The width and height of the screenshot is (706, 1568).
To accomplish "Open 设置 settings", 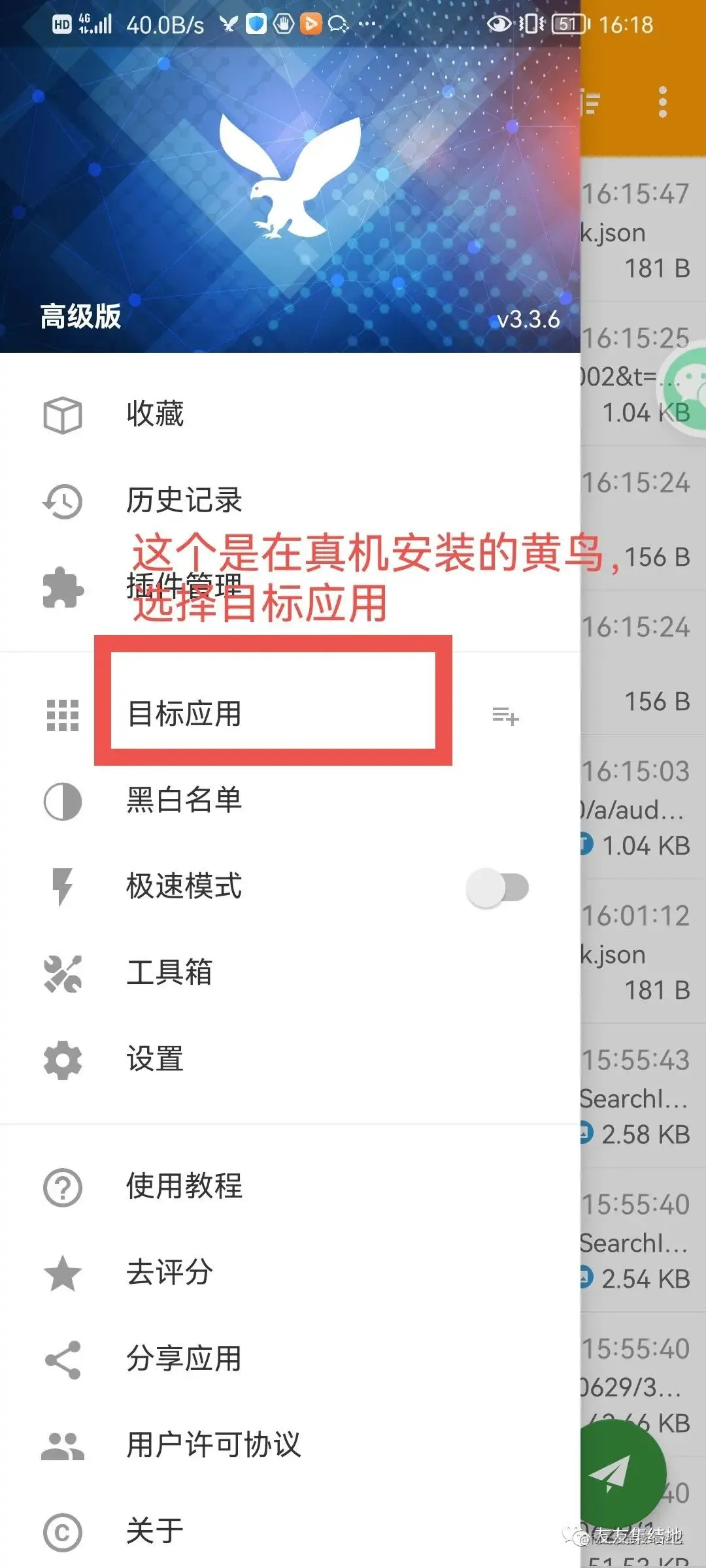I will [x=155, y=1059].
